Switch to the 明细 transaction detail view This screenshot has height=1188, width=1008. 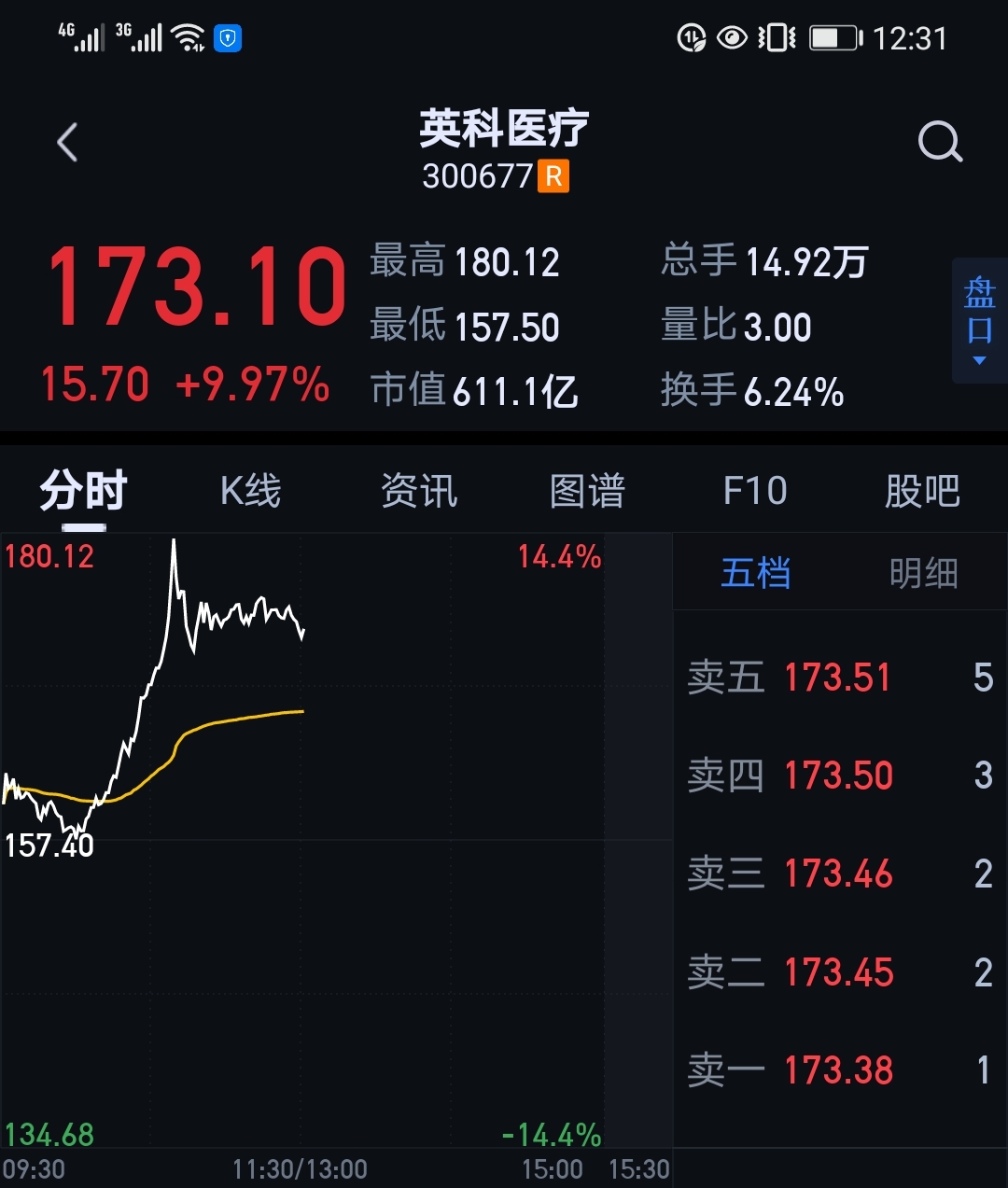coord(924,573)
